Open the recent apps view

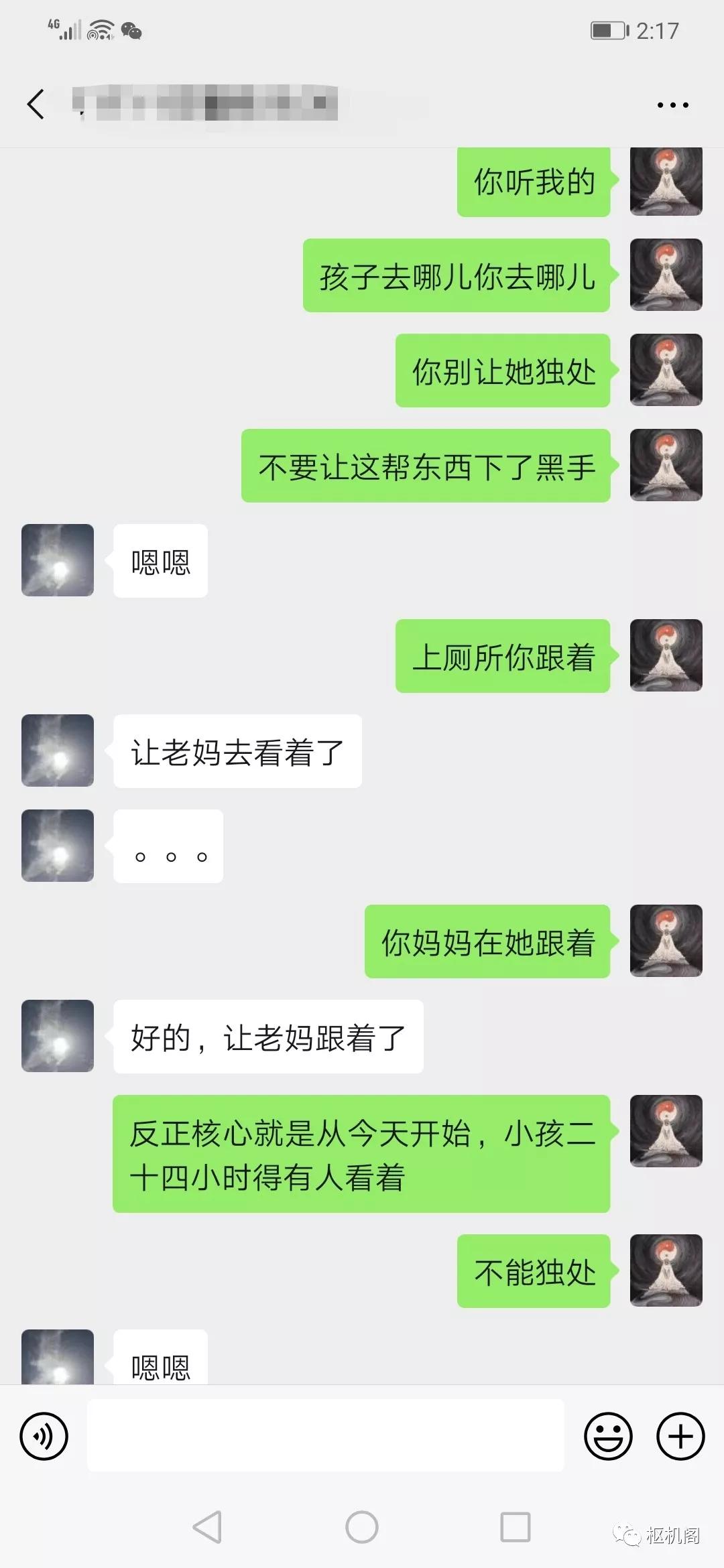pos(516,1527)
